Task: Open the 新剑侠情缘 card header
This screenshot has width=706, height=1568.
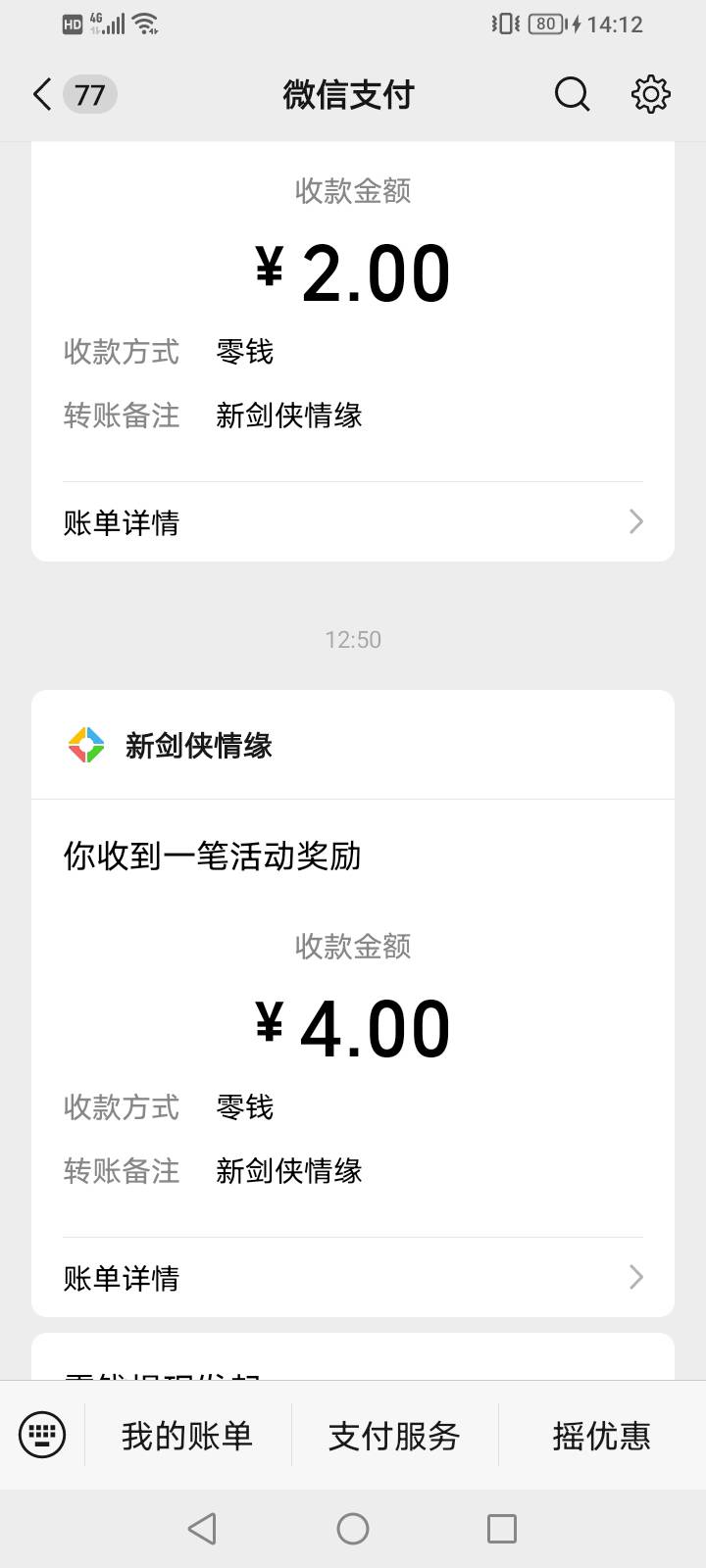Action: pyautogui.click(x=353, y=745)
